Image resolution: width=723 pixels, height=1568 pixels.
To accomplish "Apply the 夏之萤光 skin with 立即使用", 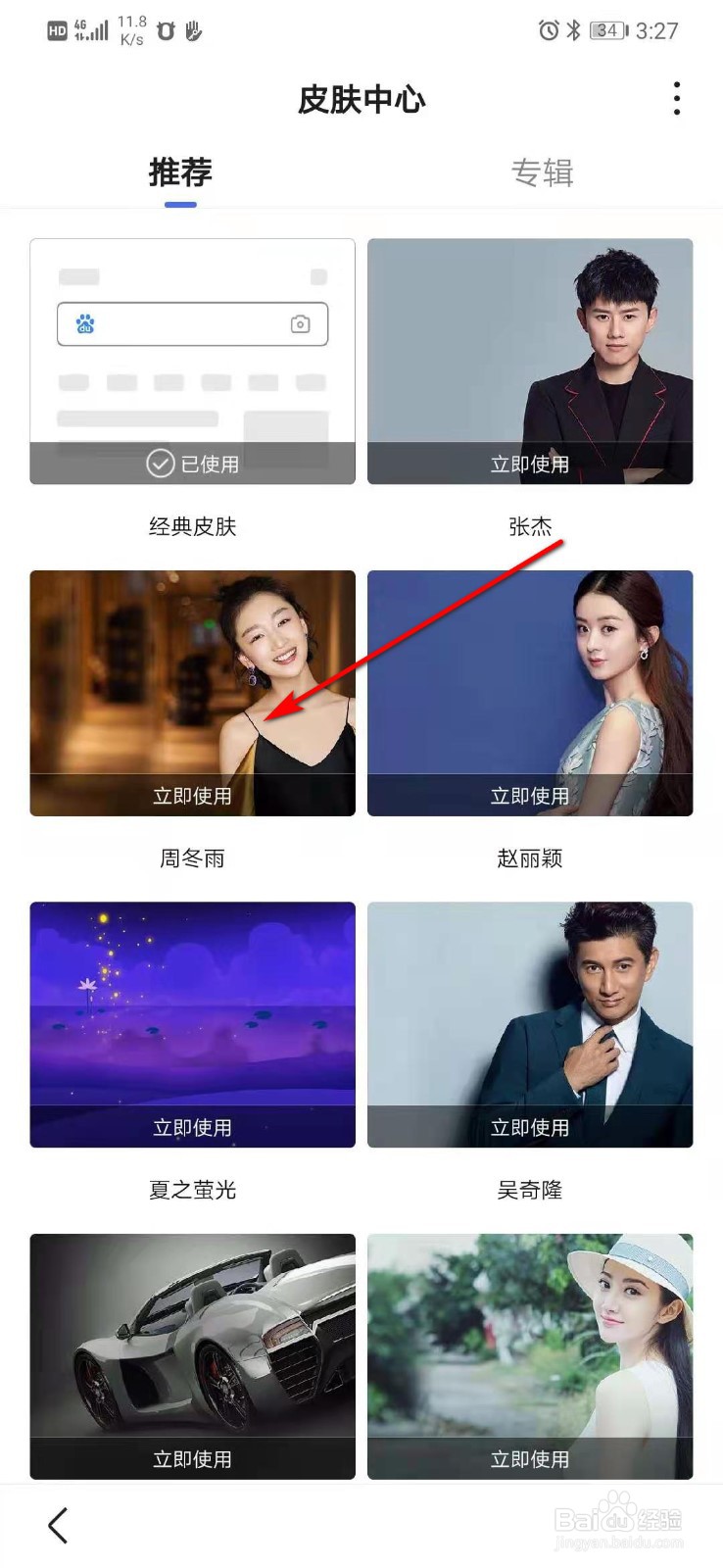I will coord(192,1127).
